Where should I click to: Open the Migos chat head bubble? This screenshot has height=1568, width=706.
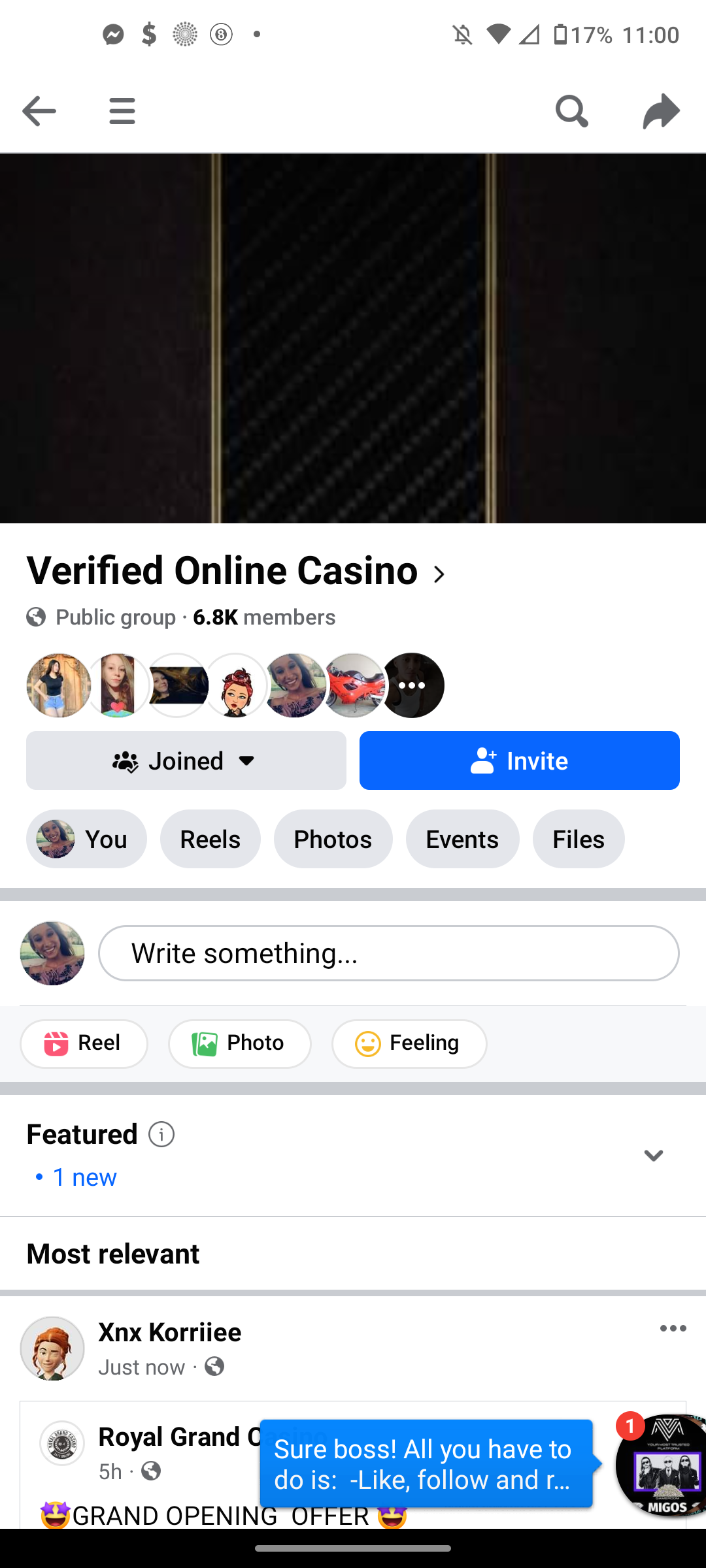(662, 1465)
